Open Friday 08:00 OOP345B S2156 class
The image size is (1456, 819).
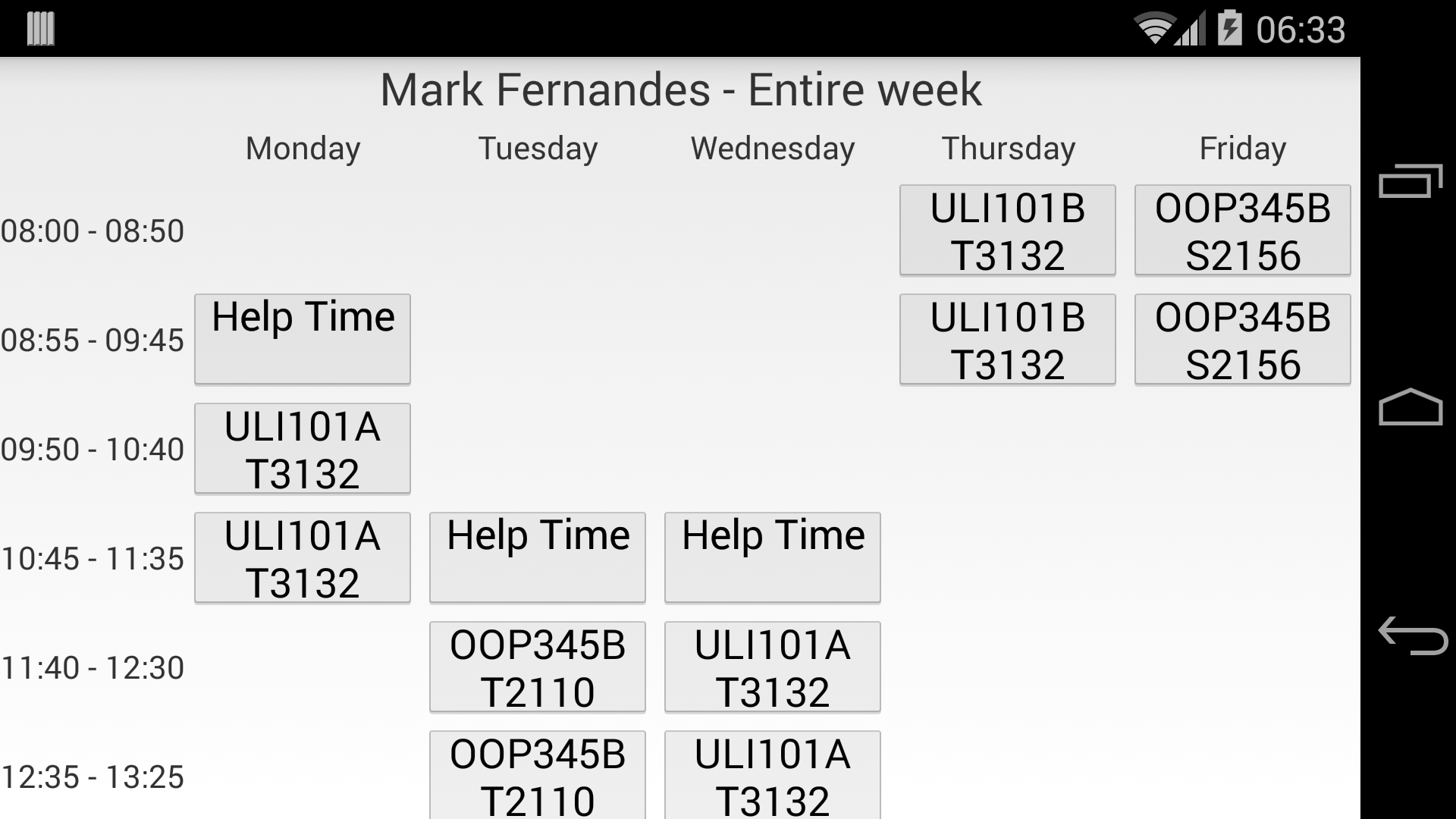click(1242, 230)
